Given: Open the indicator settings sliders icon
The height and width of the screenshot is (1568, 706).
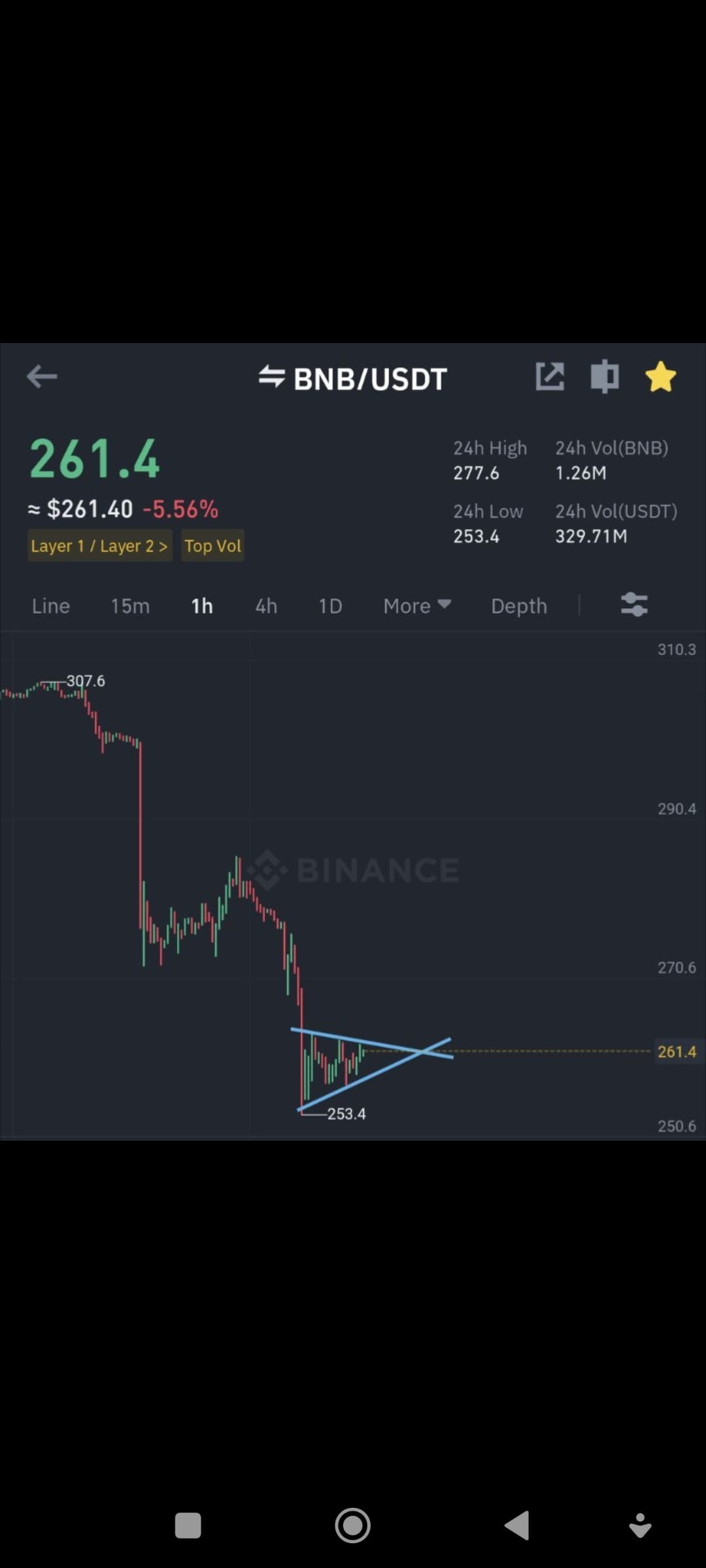Looking at the screenshot, I should click(633, 605).
